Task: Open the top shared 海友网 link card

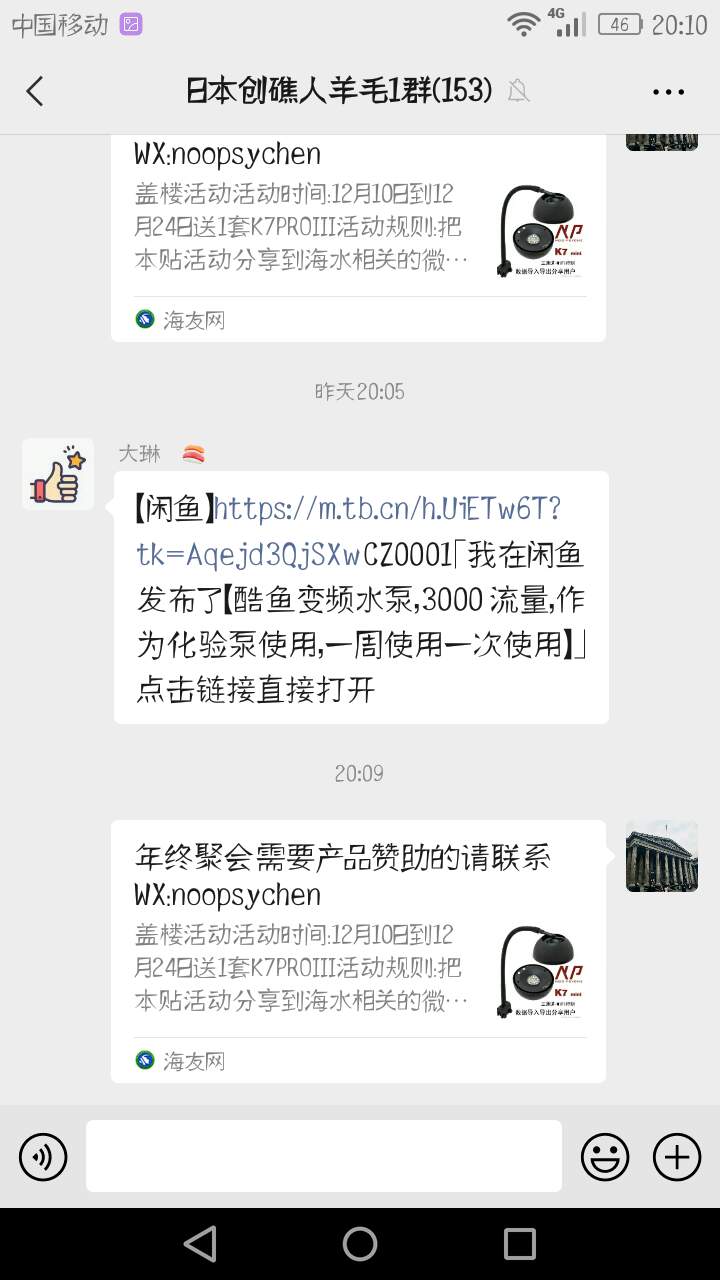Action: point(358,240)
